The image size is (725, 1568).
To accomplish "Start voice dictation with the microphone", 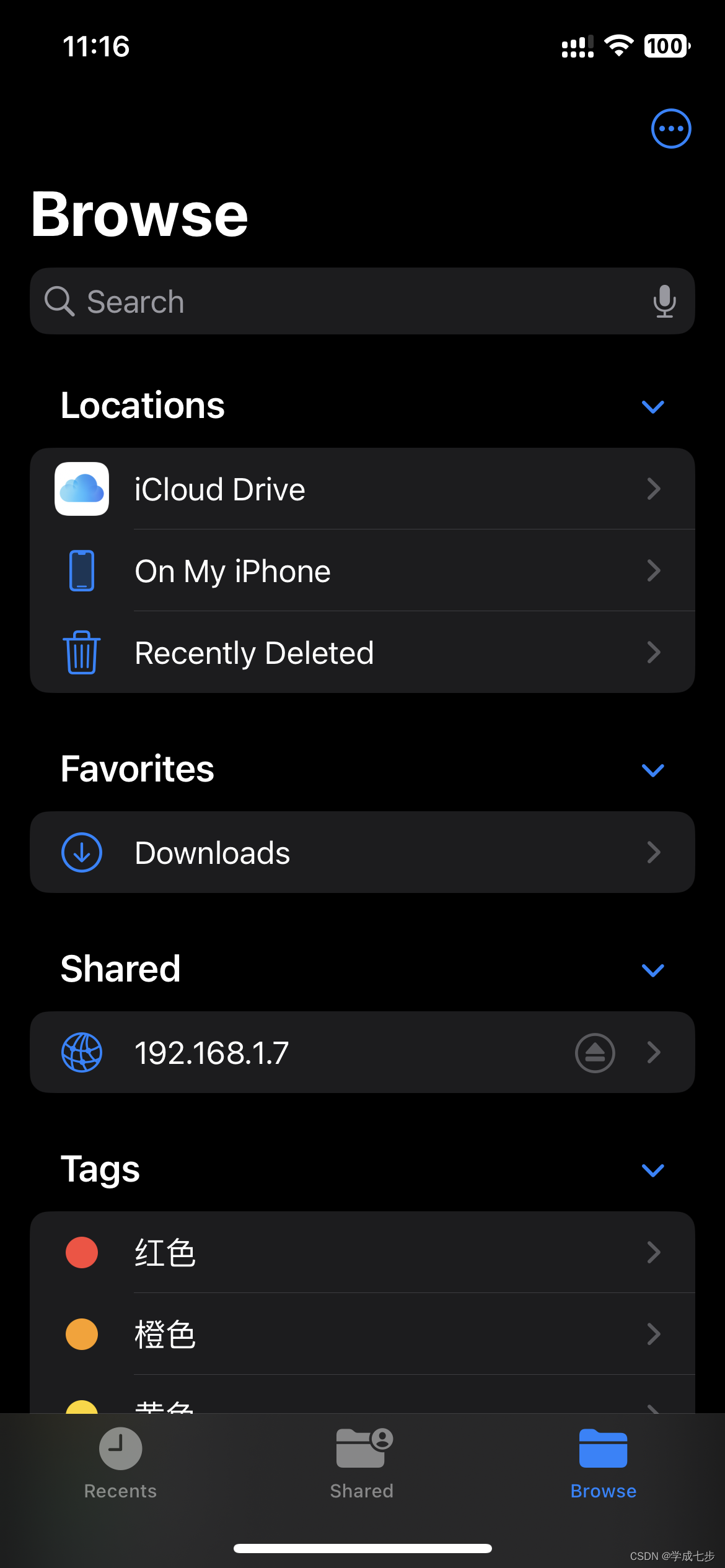I will pos(664,302).
